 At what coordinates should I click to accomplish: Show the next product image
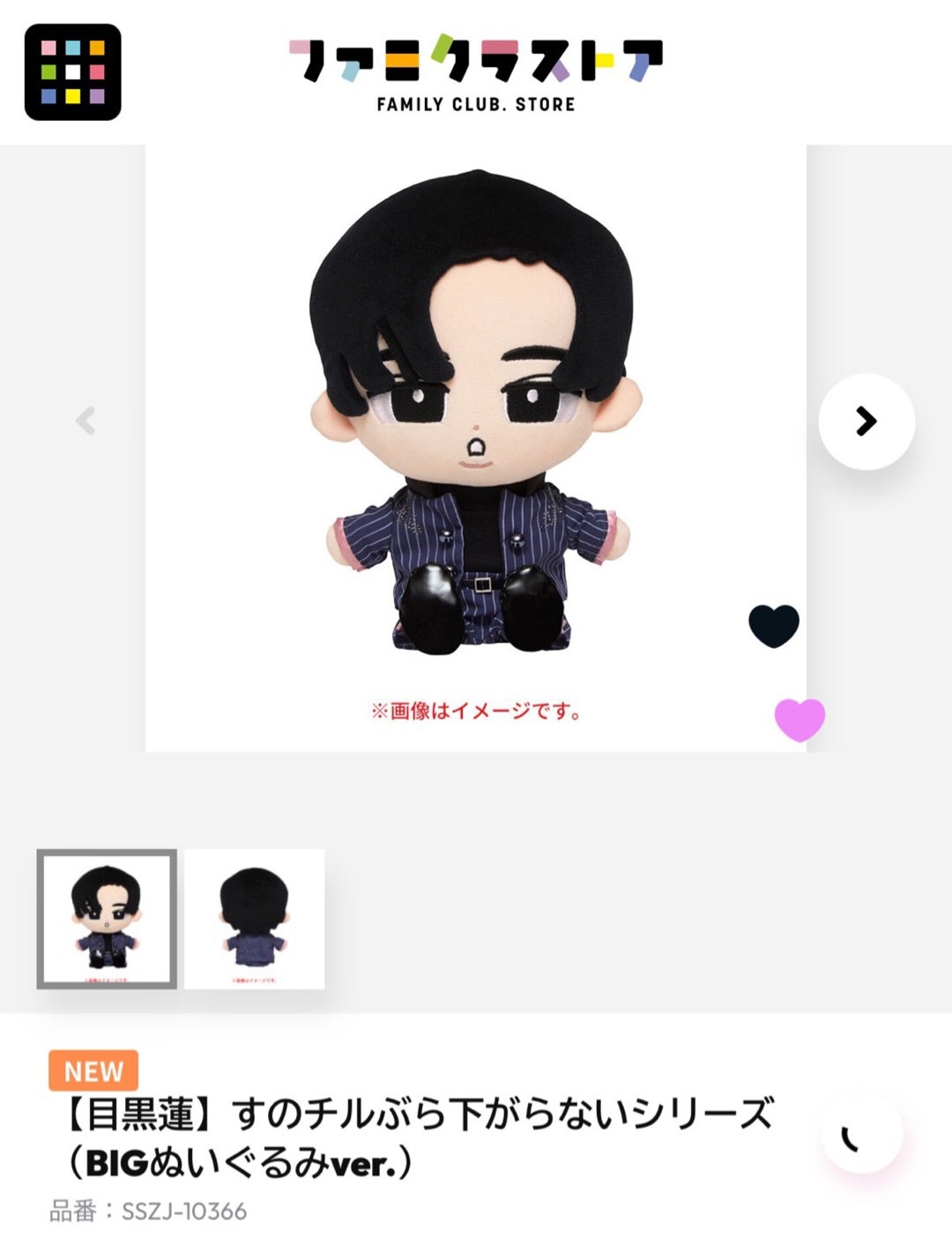click(x=866, y=422)
